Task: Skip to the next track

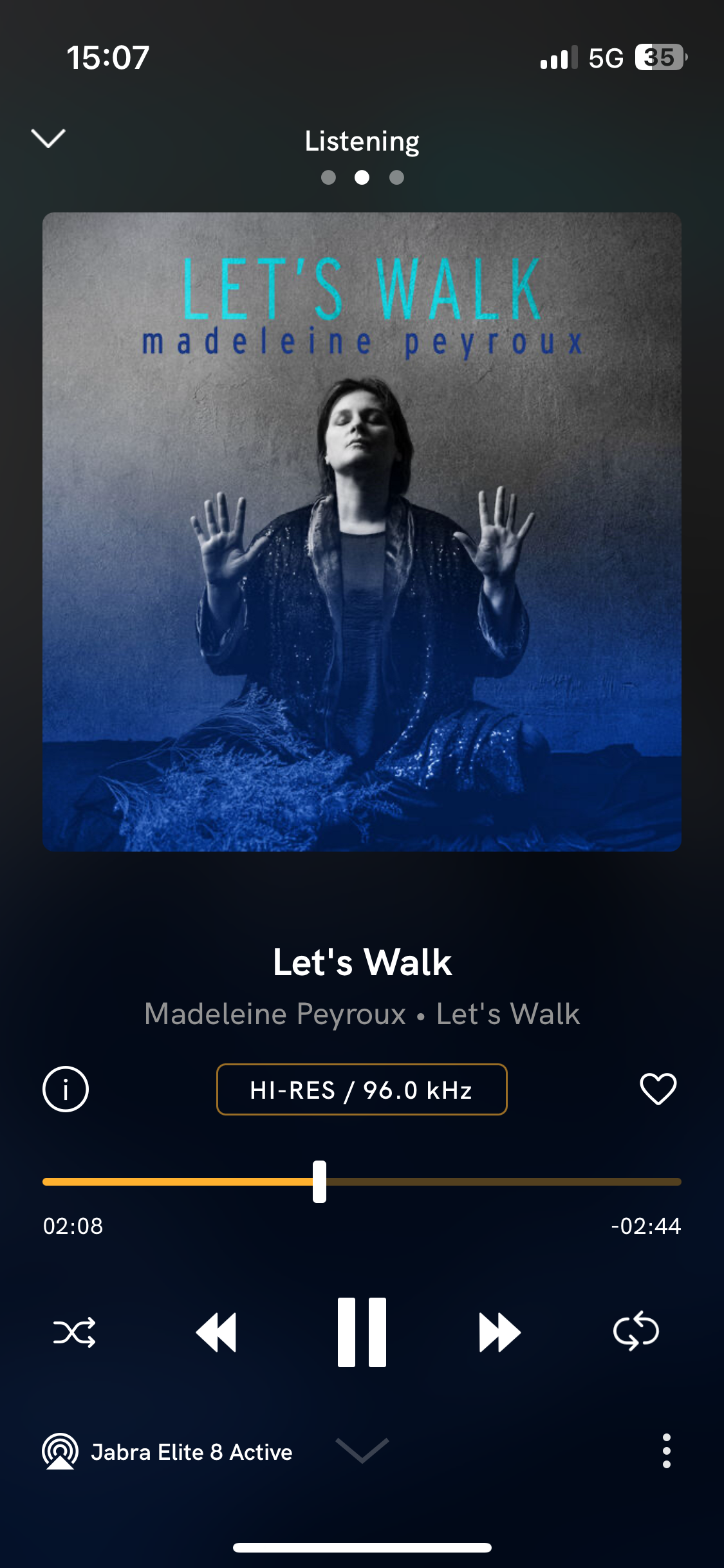Action: [x=500, y=1332]
